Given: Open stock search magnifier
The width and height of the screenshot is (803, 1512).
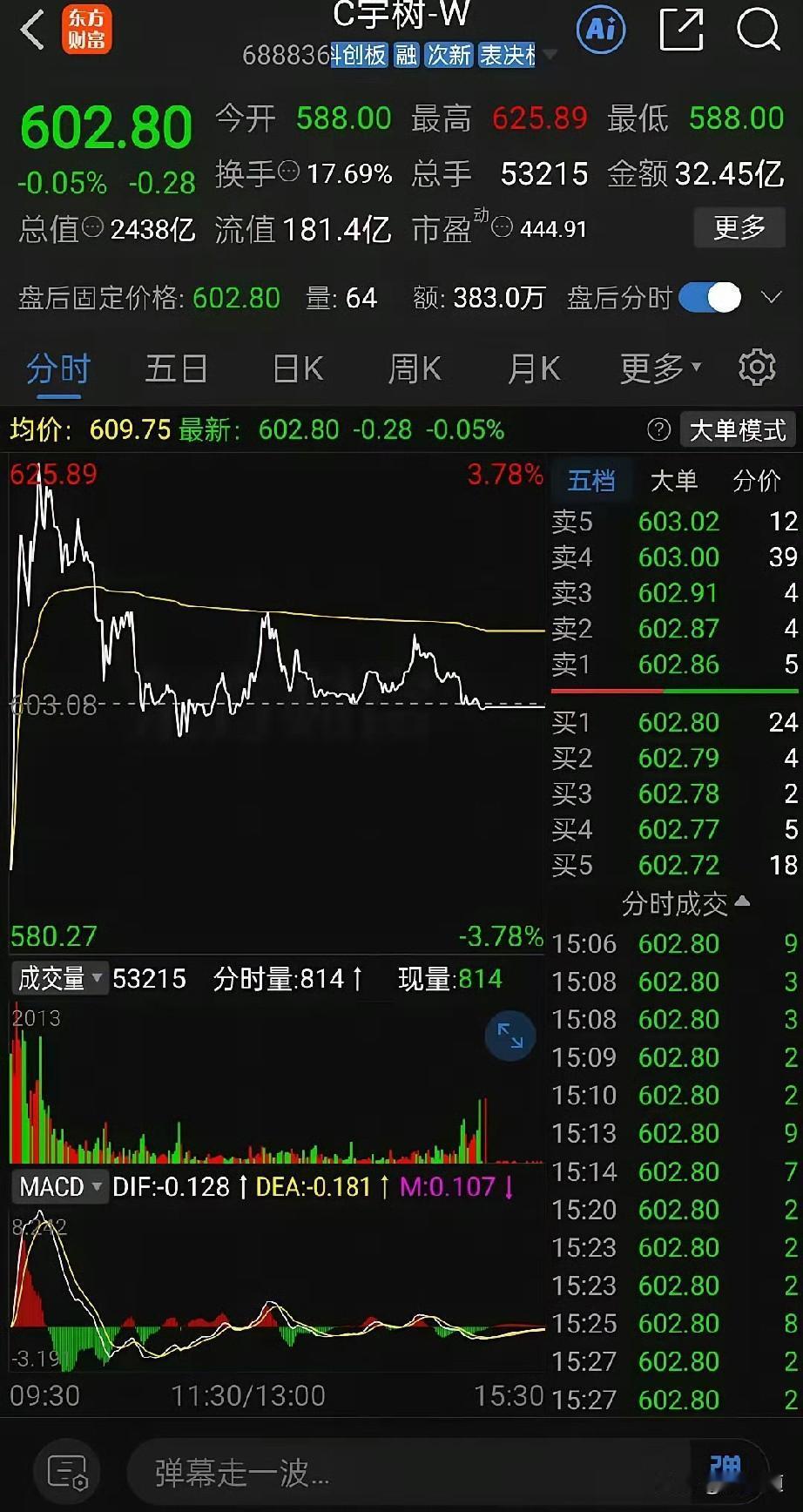Looking at the screenshot, I should click(759, 29).
